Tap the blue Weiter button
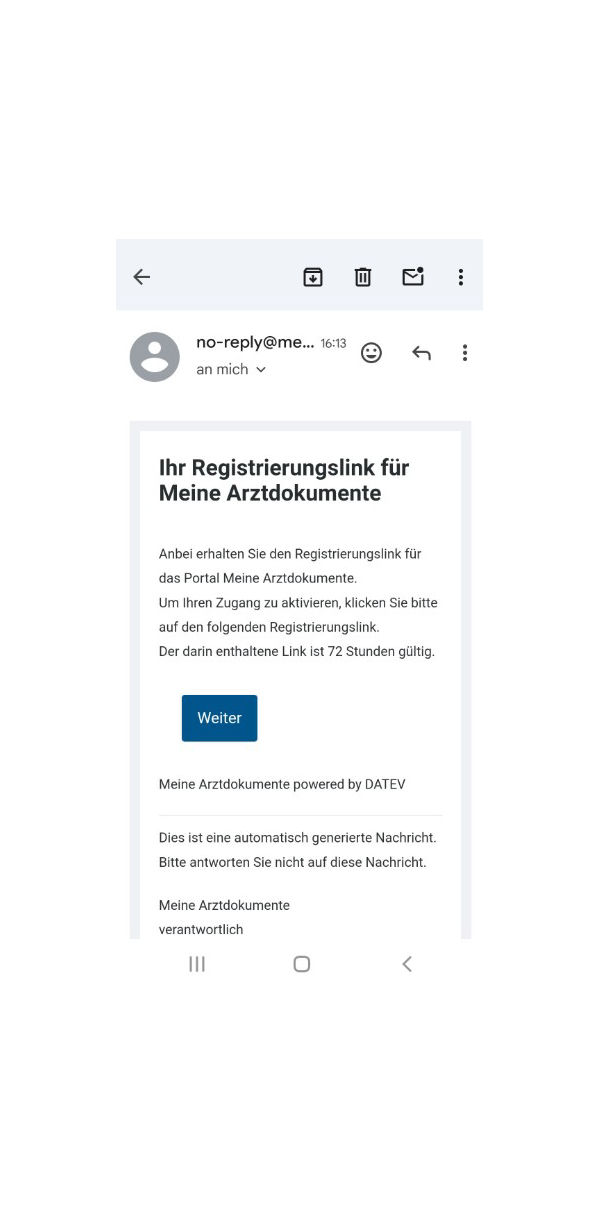600x1231 pixels. 219,718
